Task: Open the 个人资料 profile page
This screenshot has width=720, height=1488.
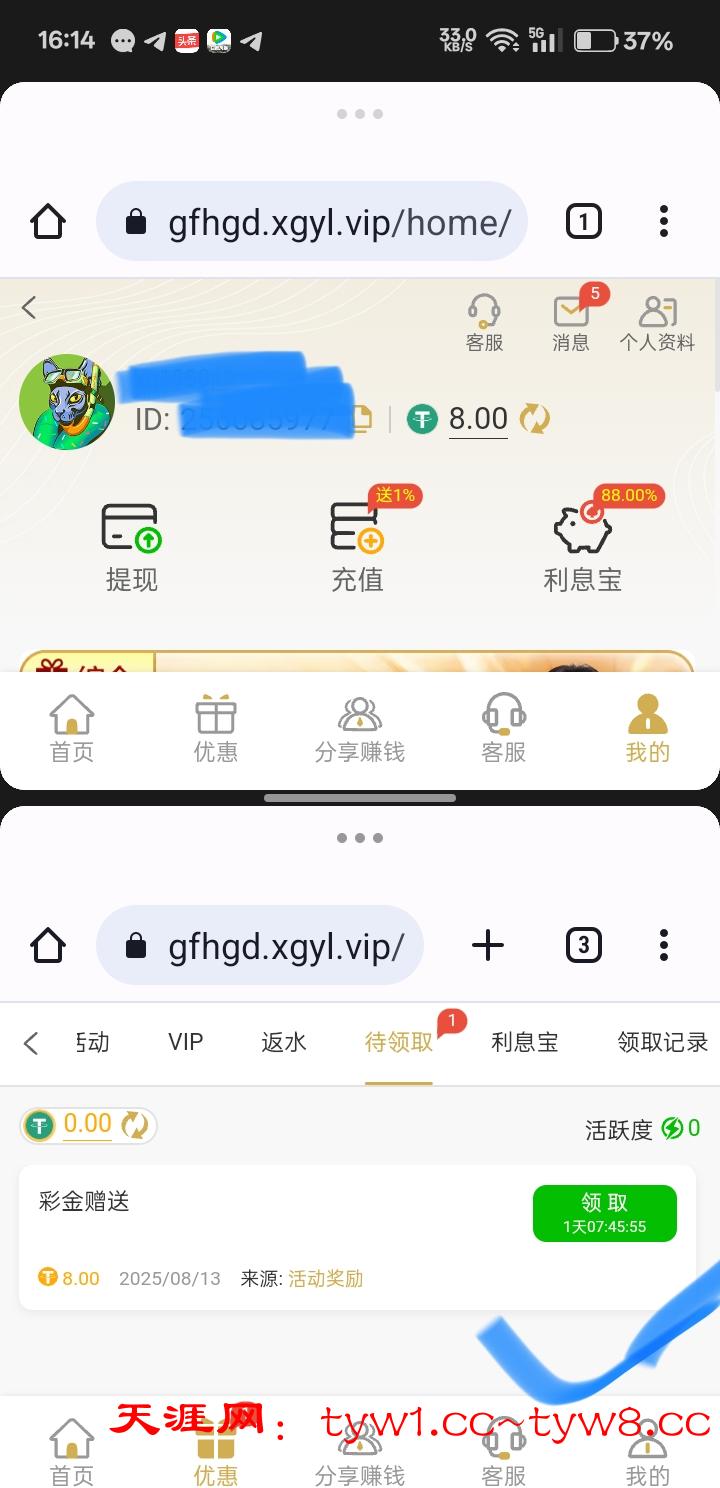Action: pyautogui.click(x=657, y=322)
